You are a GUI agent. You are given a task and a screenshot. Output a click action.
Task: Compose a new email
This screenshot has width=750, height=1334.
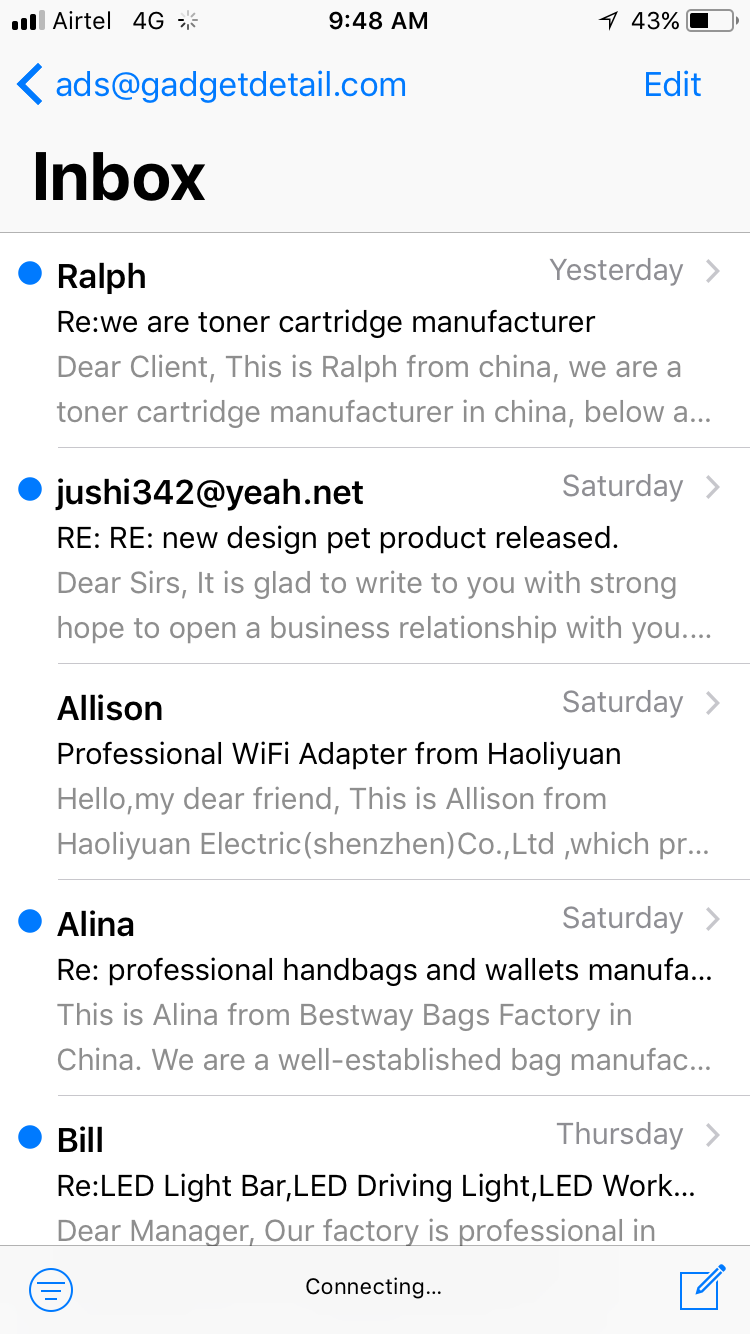point(702,1287)
